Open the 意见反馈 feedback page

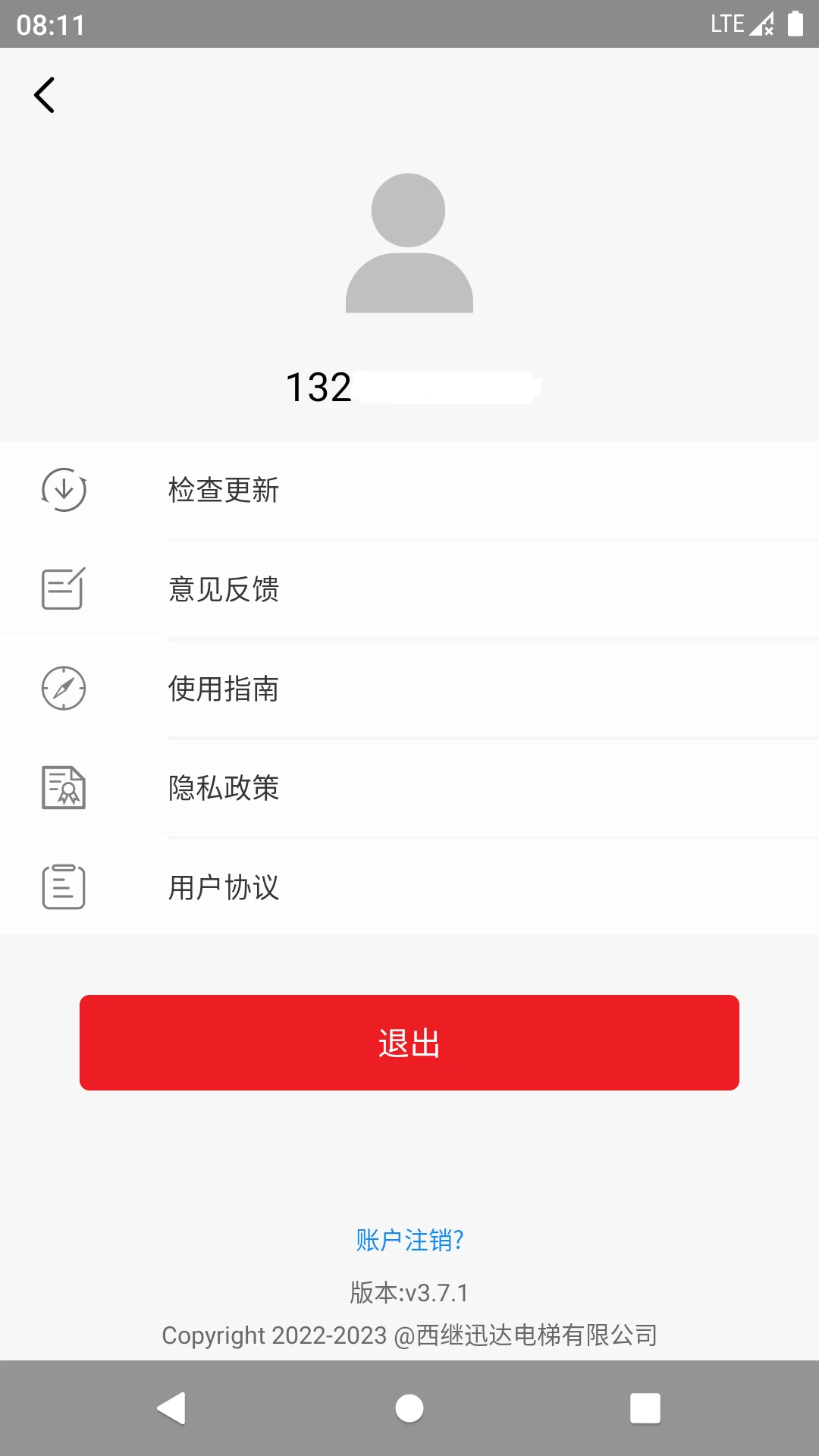[409, 589]
